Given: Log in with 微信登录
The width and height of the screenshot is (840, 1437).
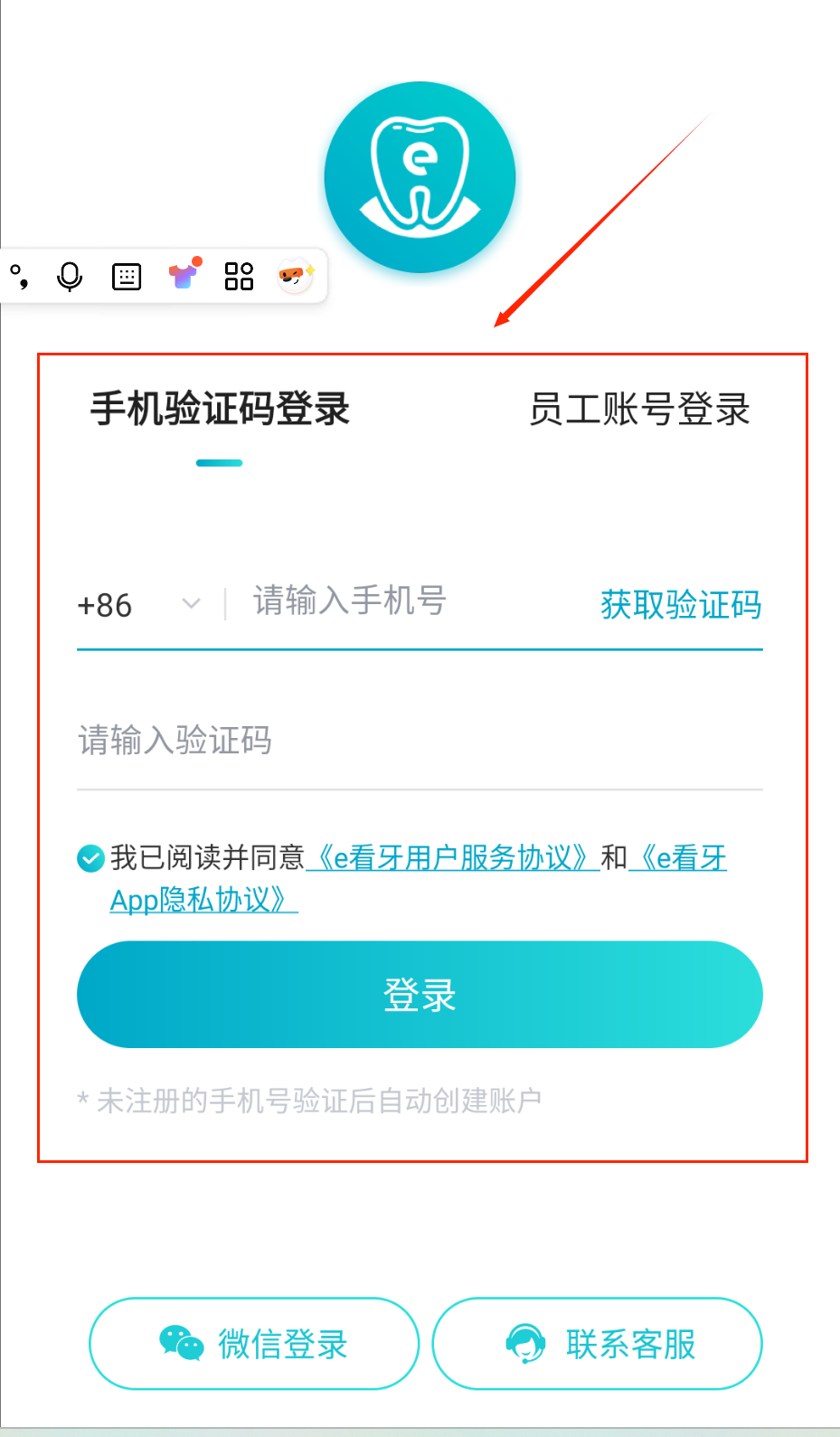Looking at the screenshot, I should pos(254,1344).
